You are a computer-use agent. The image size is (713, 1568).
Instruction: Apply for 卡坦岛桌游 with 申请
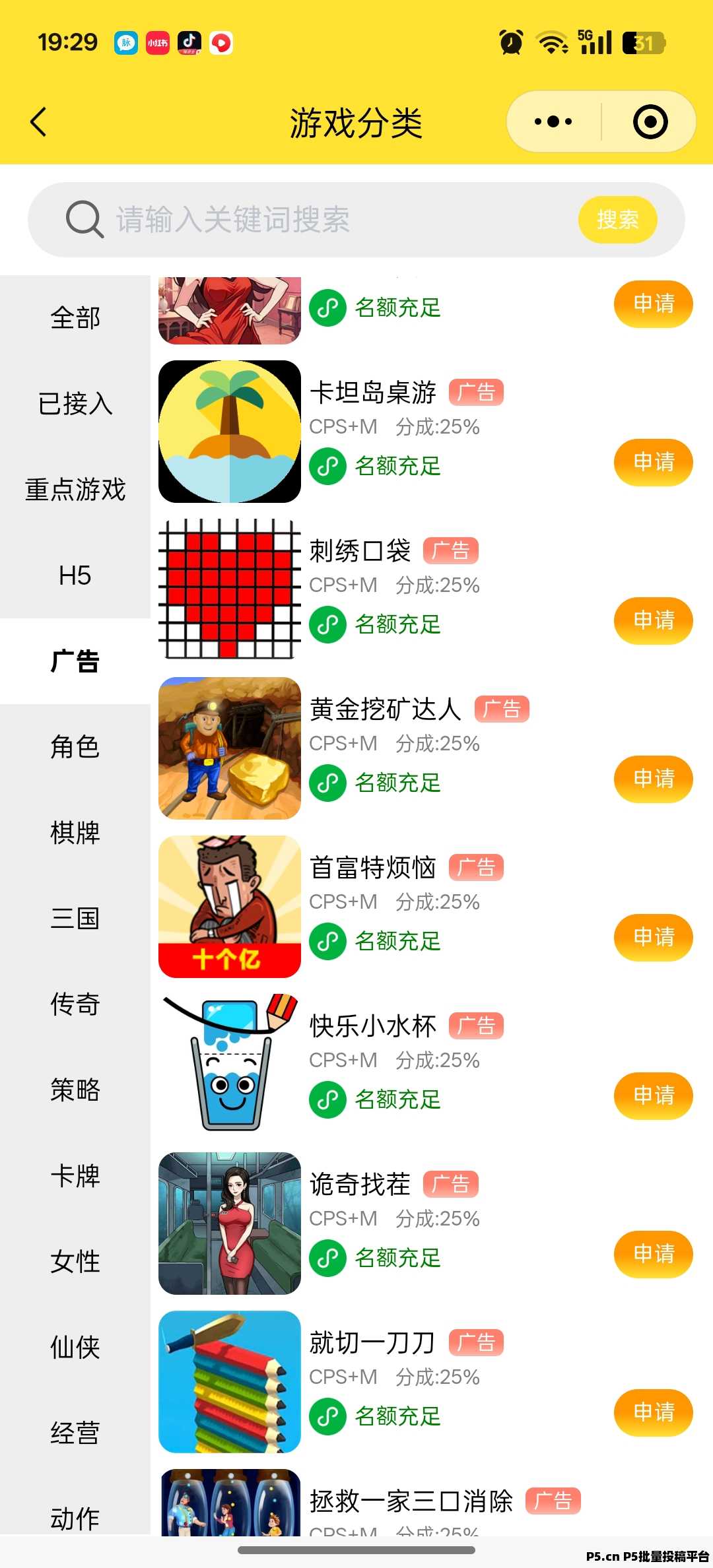(x=654, y=462)
